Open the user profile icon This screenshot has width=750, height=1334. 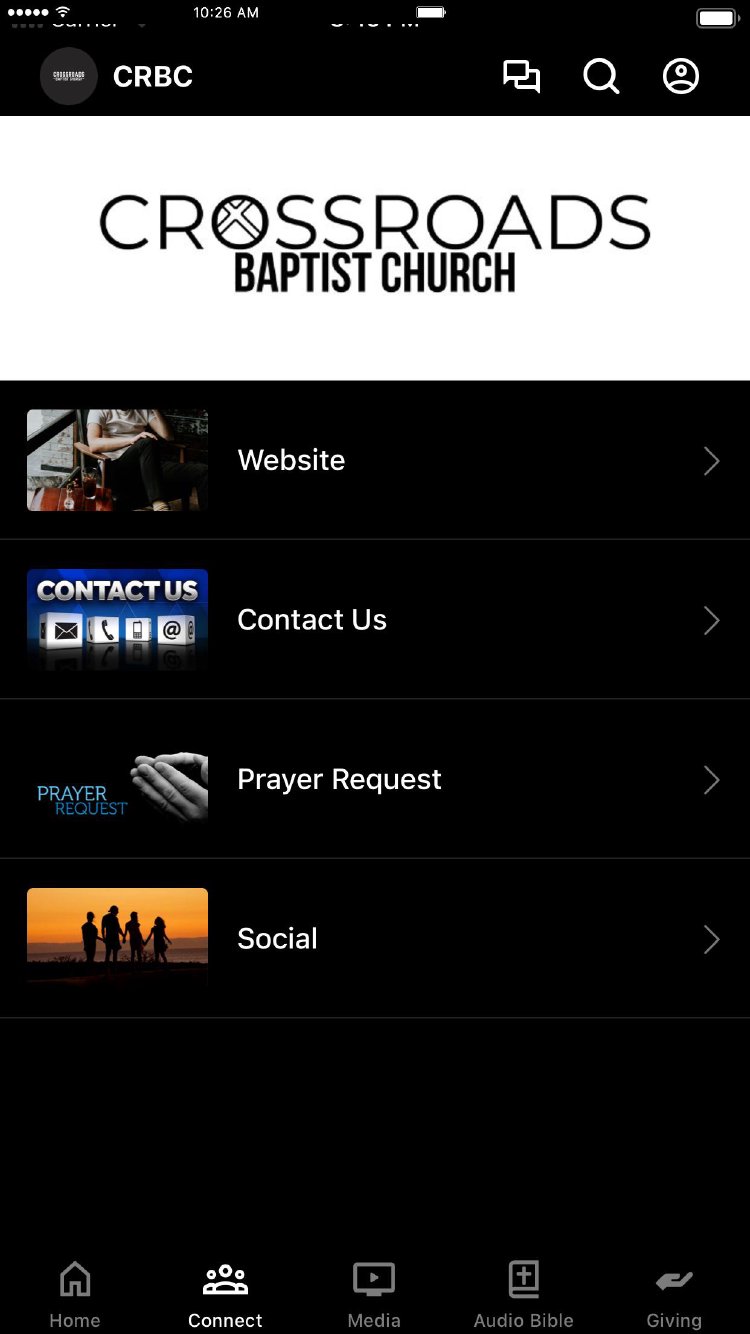[681, 77]
